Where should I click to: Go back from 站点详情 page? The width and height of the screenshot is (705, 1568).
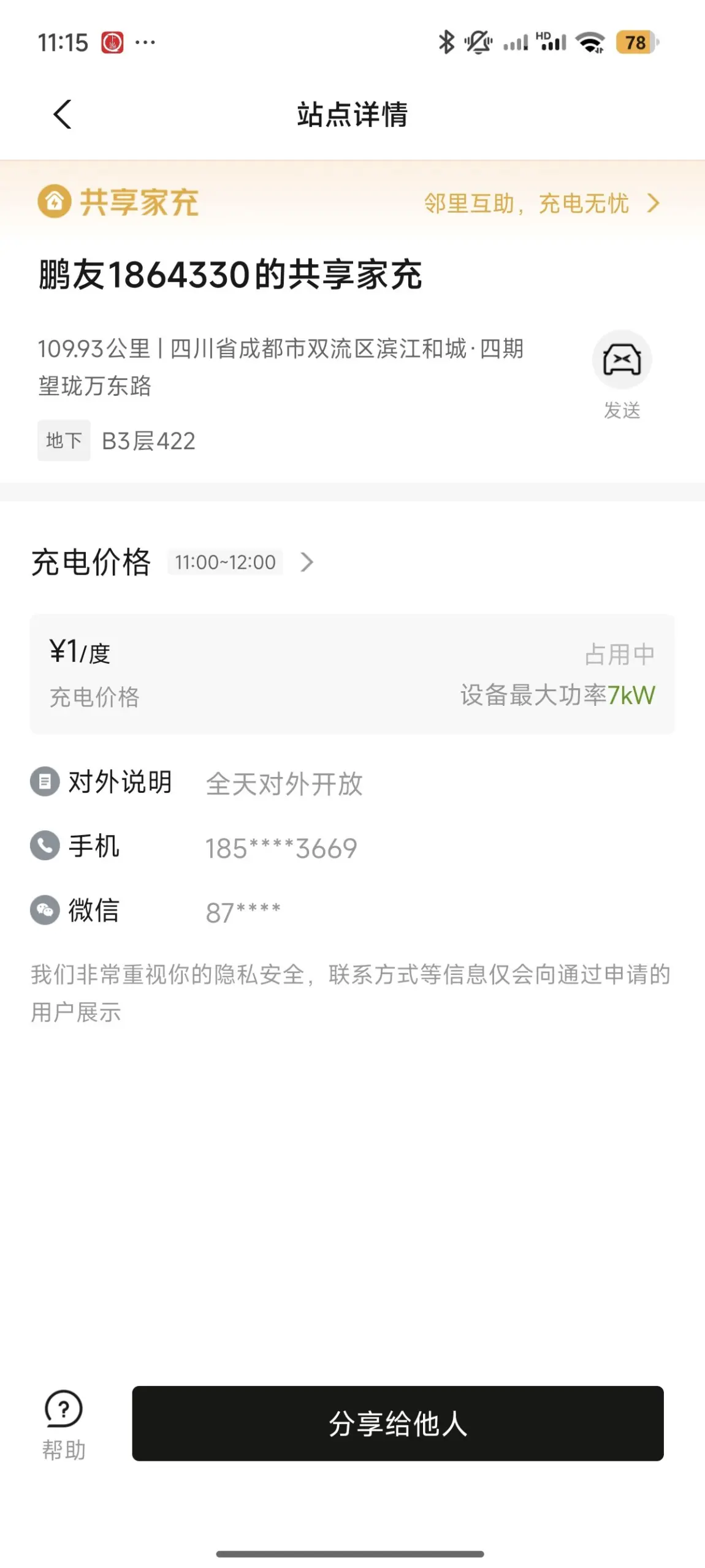click(63, 115)
